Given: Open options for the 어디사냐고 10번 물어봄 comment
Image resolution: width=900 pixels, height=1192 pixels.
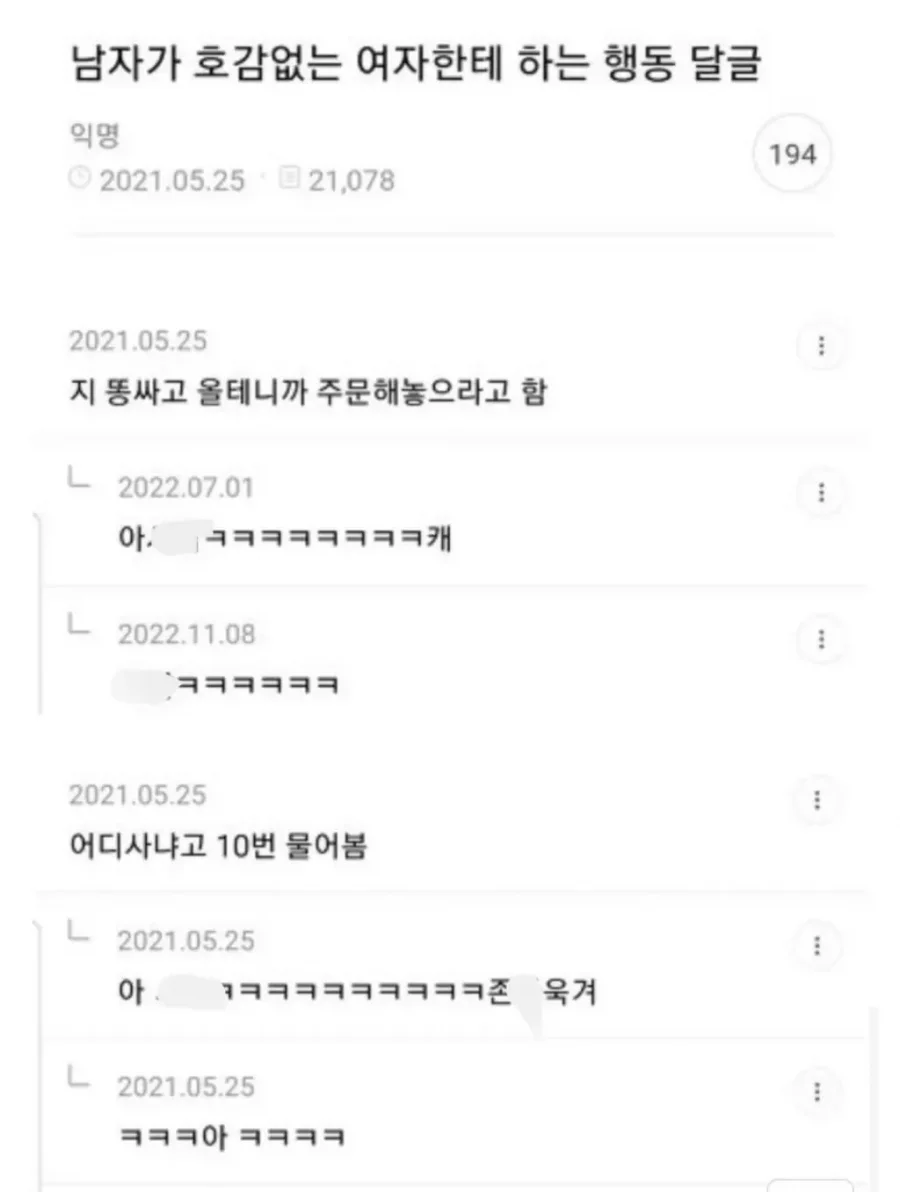Looking at the screenshot, I should (x=818, y=800).
